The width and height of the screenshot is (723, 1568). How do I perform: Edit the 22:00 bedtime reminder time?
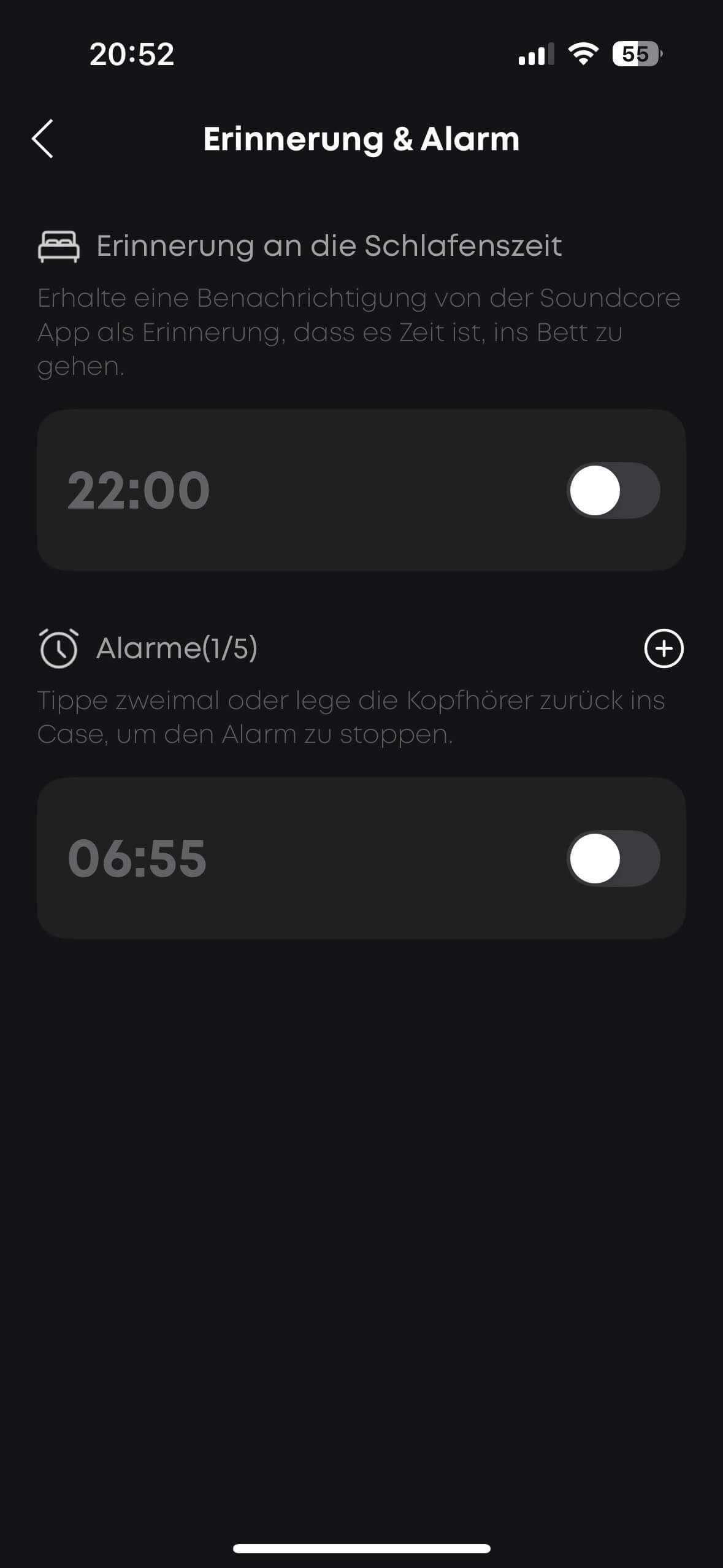pyautogui.click(x=139, y=490)
